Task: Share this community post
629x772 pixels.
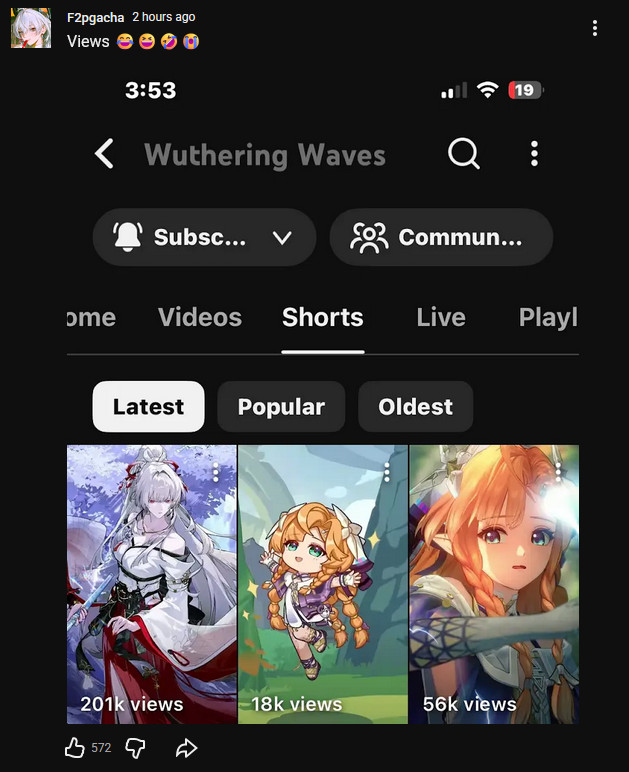Action: click(186, 748)
